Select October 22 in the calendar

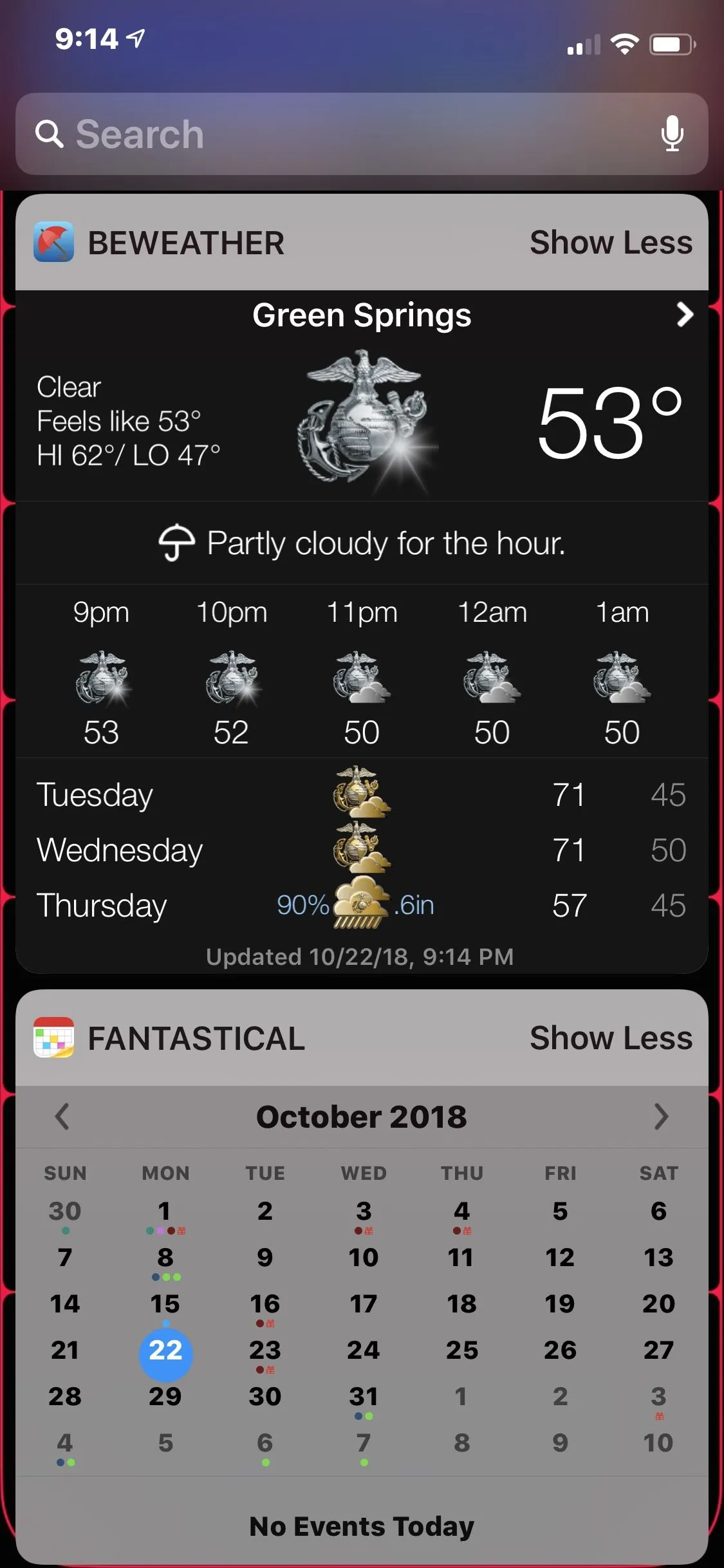(x=165, y=1350)
